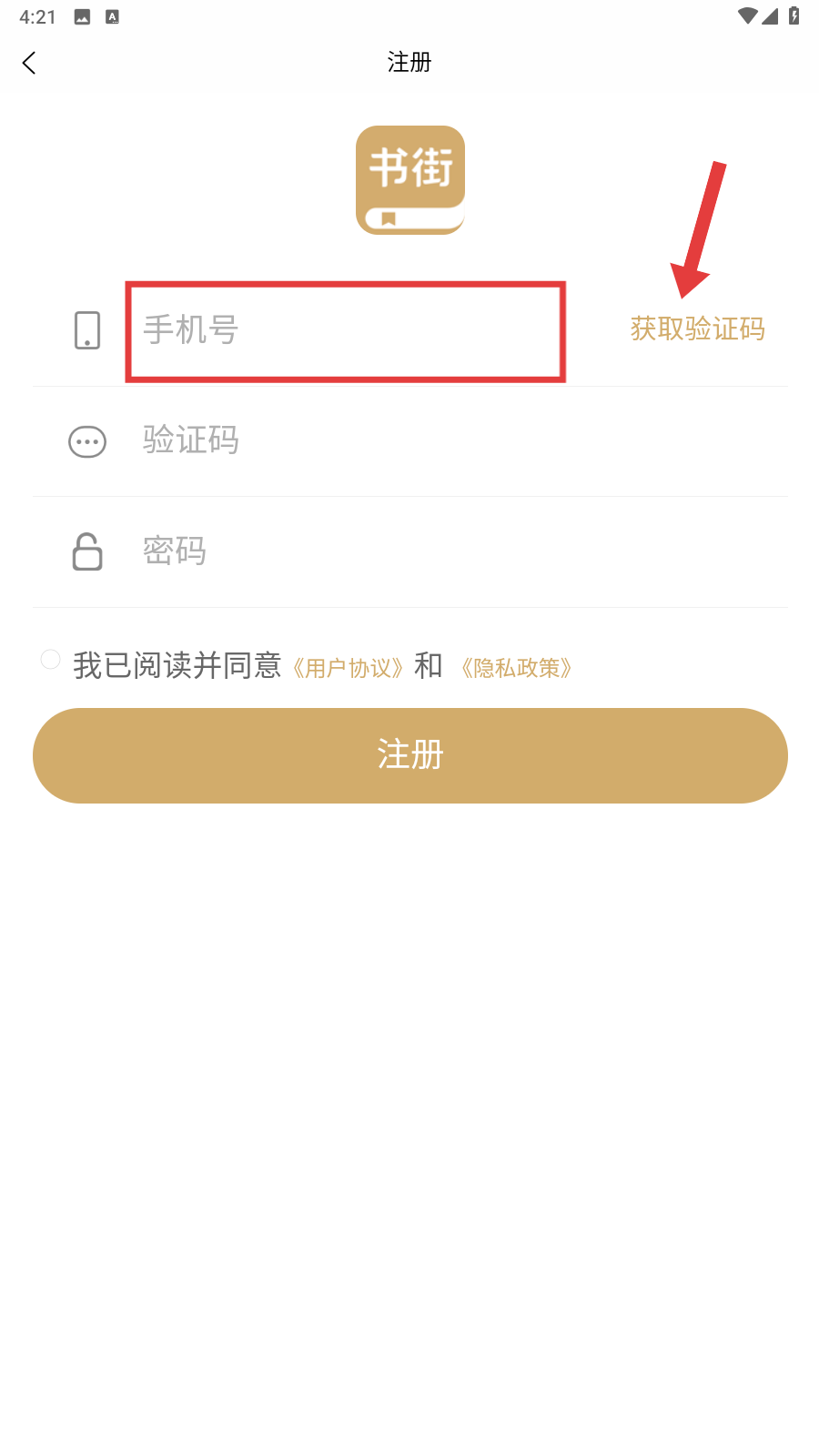
Task: Tap 获取验证码 to request a code
Action: point(697,329)
